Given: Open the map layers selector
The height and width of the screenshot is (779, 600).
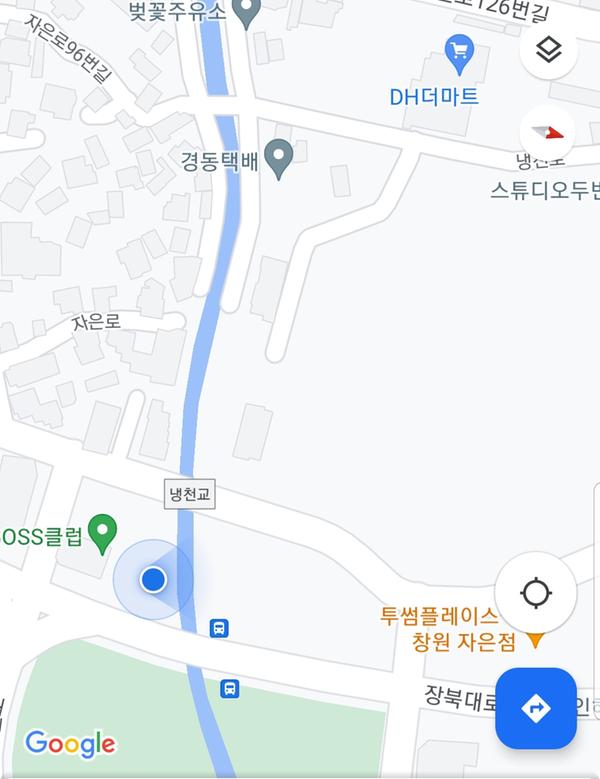Looking at the screenshot, I should pyautogui.click(x=548, y=50).
